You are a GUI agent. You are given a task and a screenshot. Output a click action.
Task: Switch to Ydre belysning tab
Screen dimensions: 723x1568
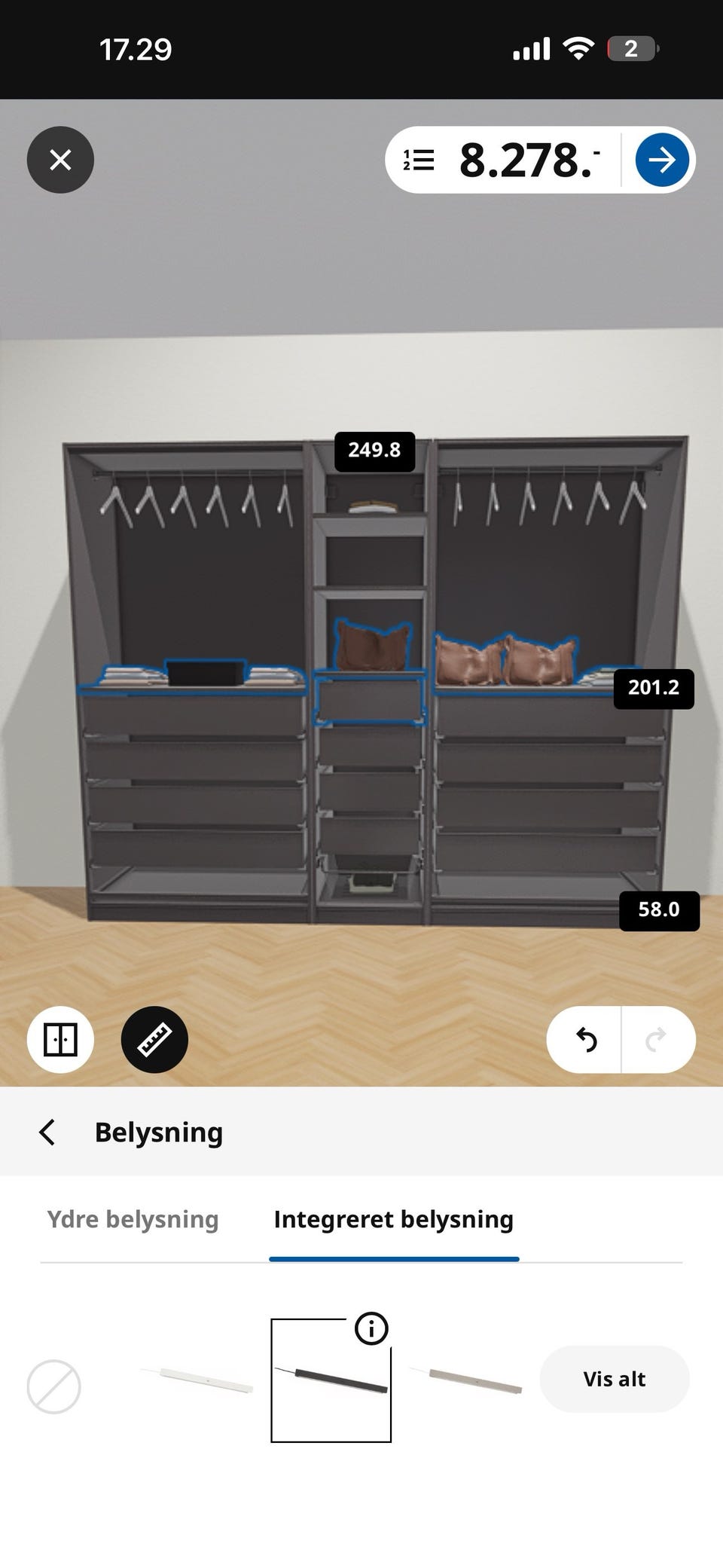133,1219
